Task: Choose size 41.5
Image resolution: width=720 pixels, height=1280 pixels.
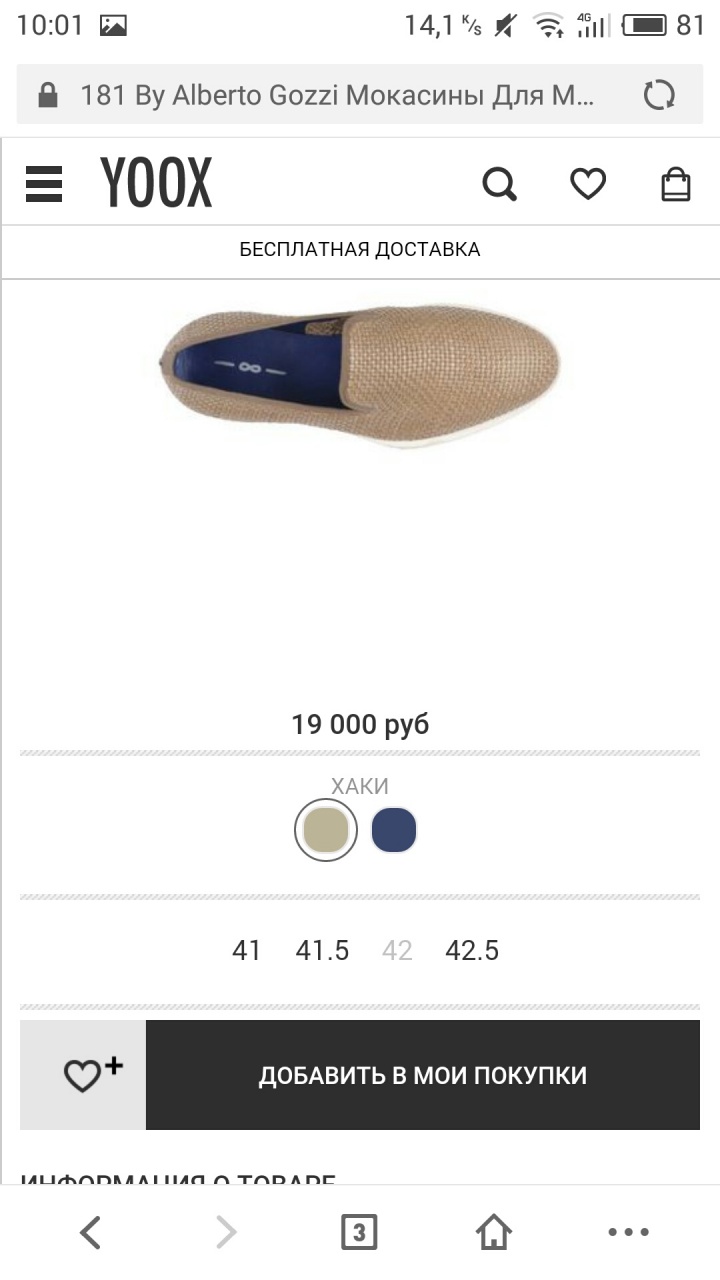Action: pyautogui.click(x=322, y=950)
